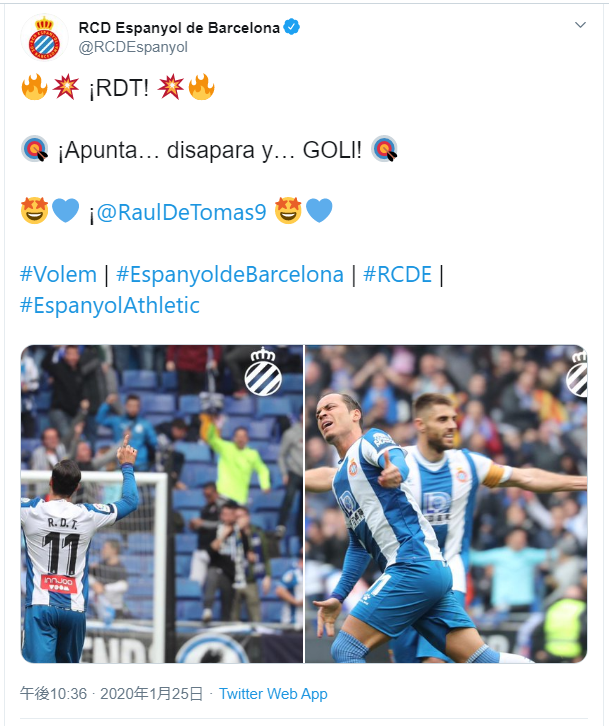This screenshot has height=726, width=609.
Task: Open RCD Espanyol de Barcelona profile name
Action: 178,27
